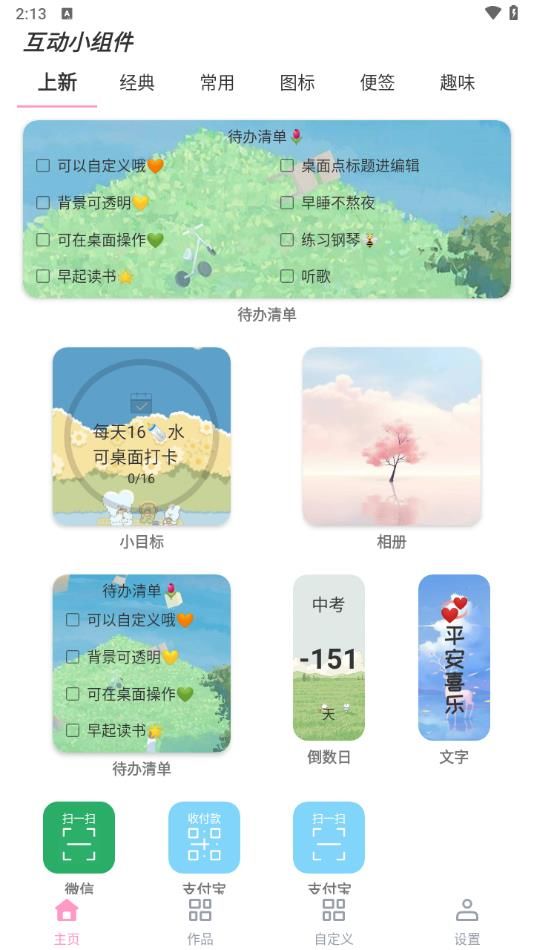Open the 便签 tab
This screenshot has height=950, width=534.
pos(377,83)
